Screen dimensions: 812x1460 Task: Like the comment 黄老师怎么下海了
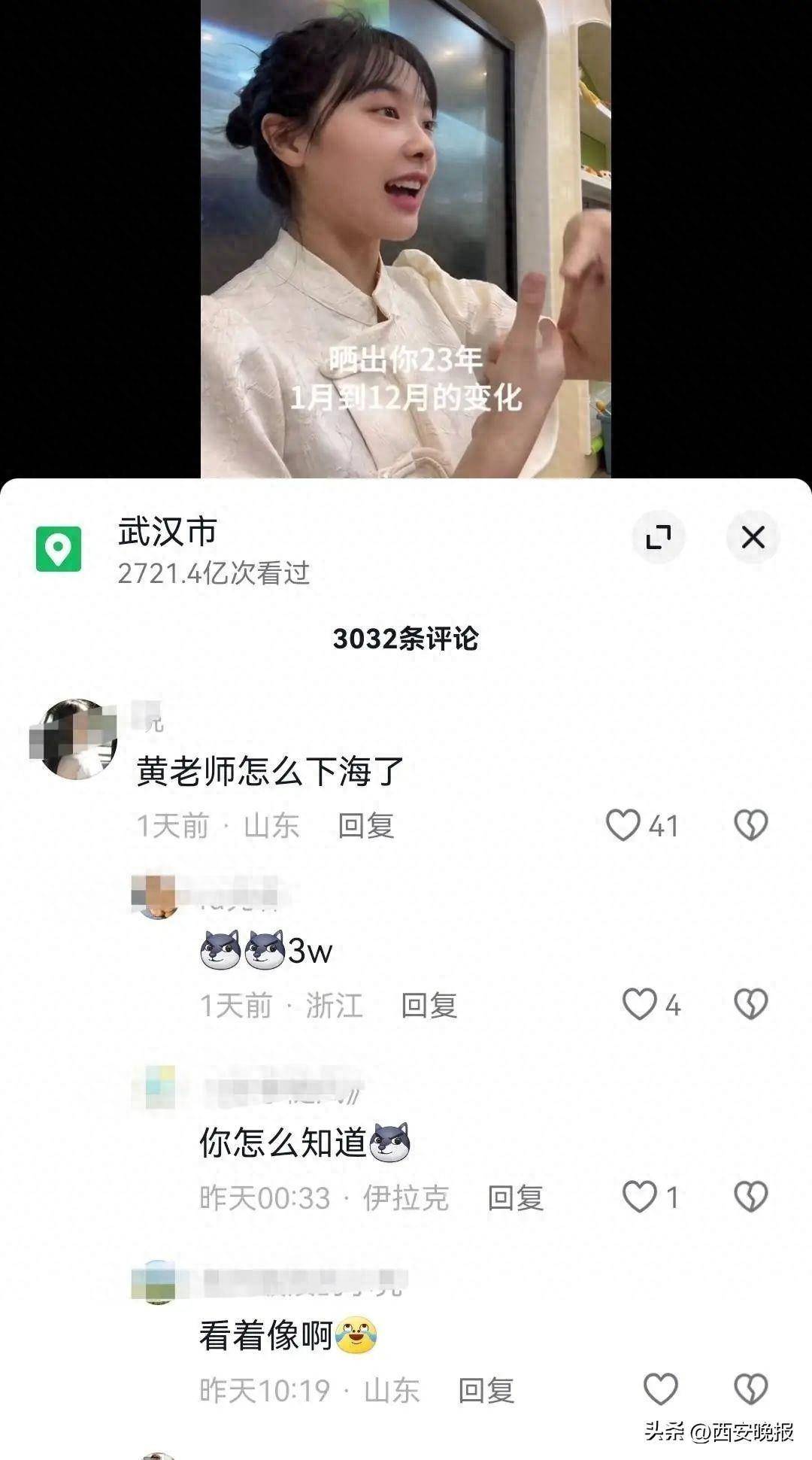pyautogui.click(x=623, y=825)
